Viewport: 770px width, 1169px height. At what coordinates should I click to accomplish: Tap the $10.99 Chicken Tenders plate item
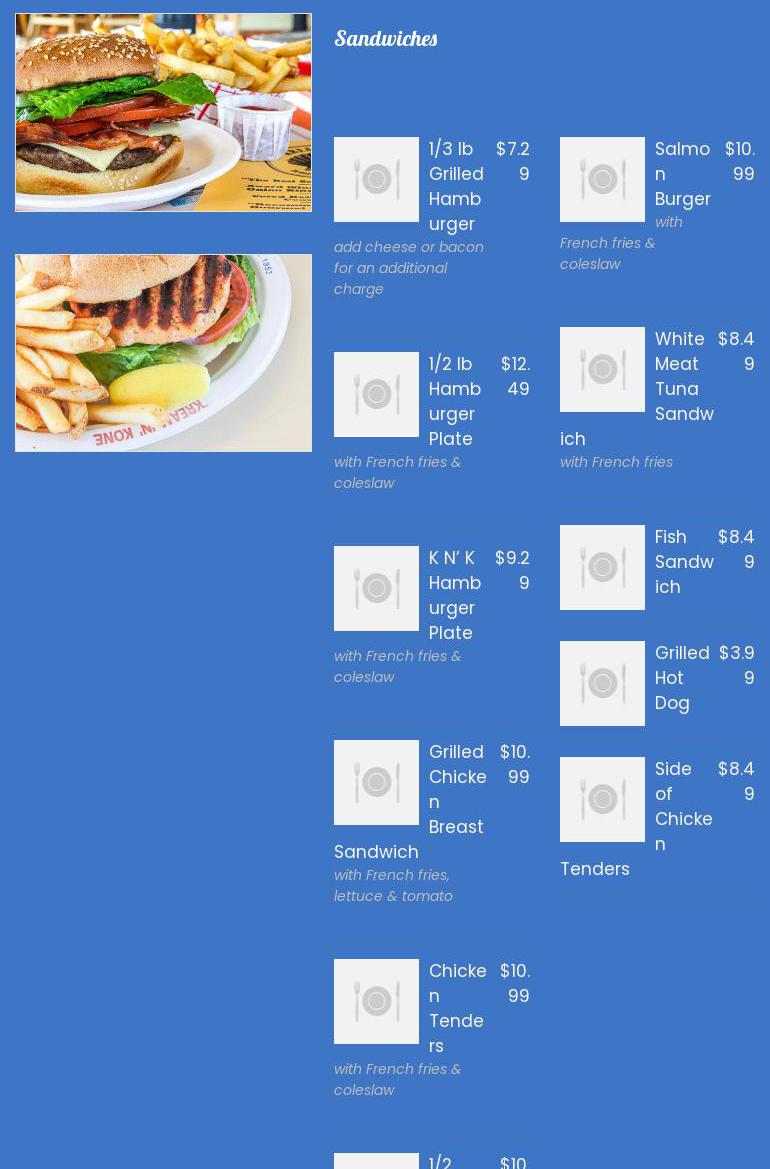click(x=456, y=1008)
